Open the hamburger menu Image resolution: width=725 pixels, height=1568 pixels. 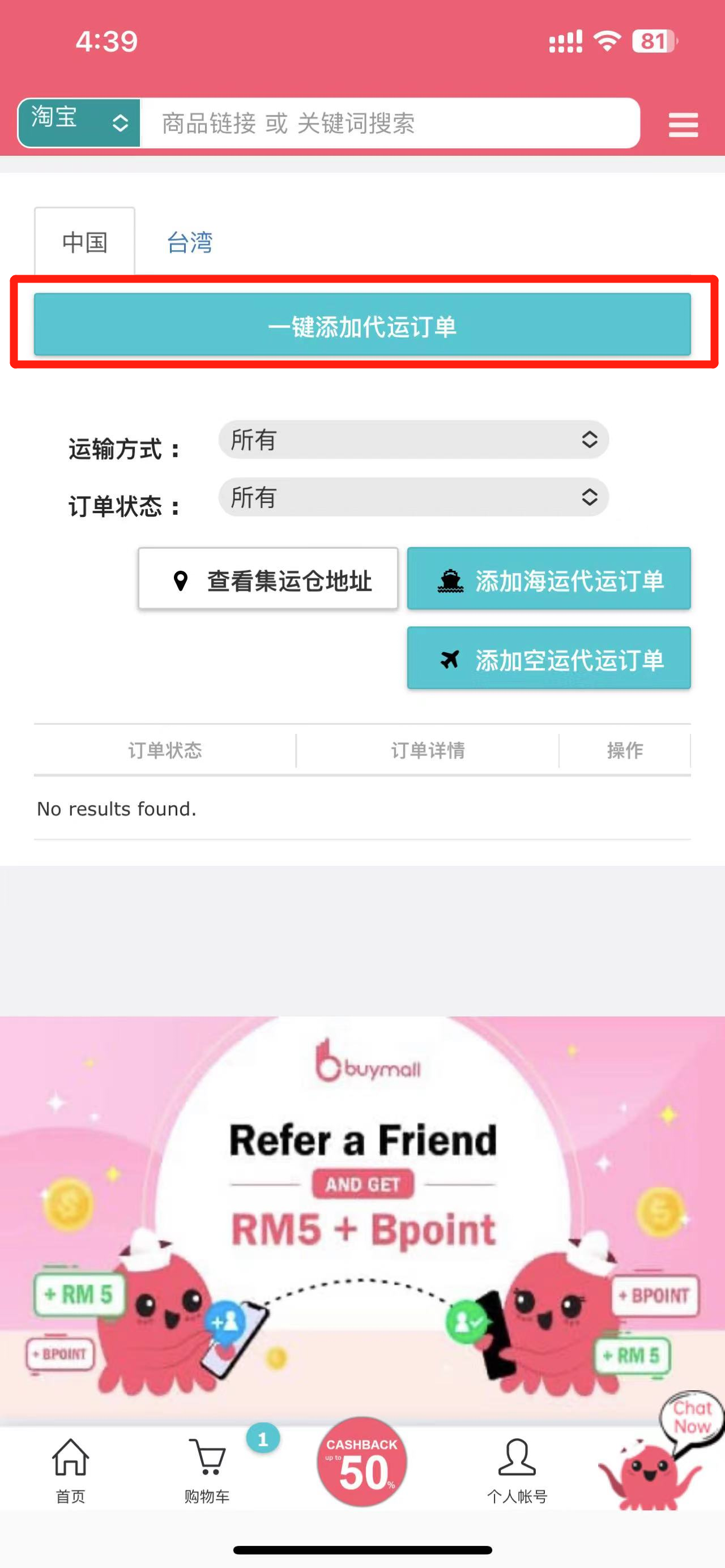(683, 125)
